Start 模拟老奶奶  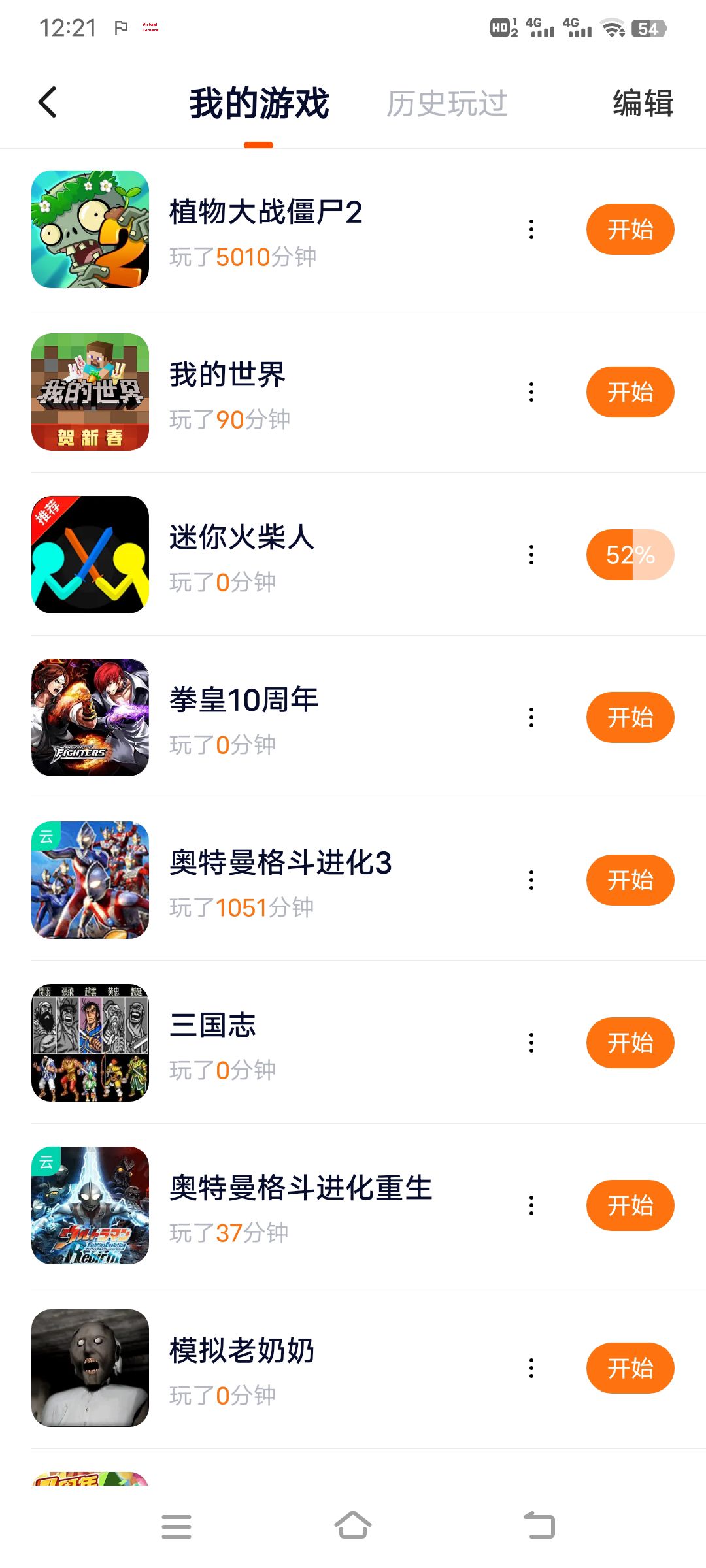[x=630, y=1368]
